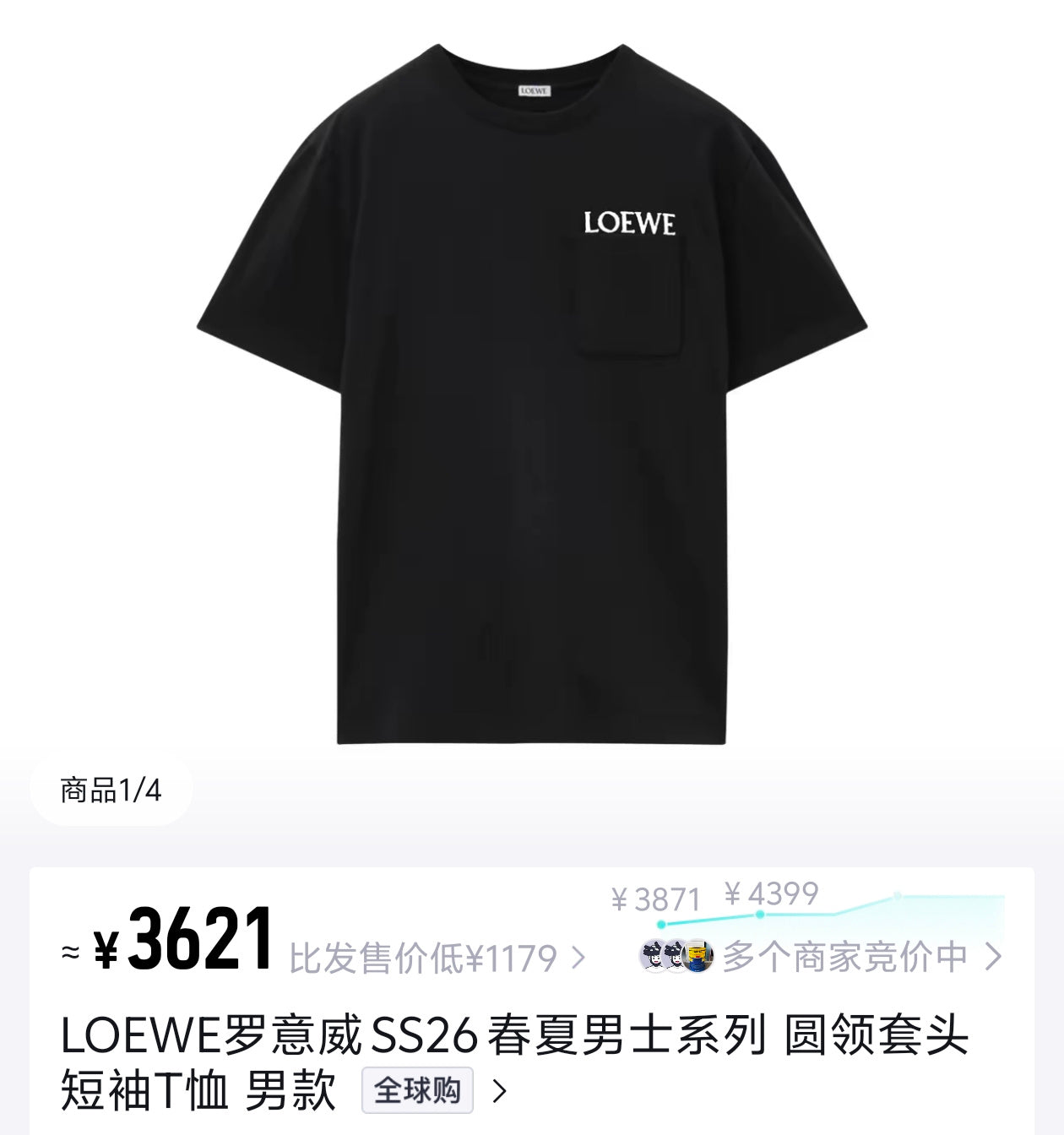The image size is (1064, 1135).
Task: Tap the 商品1/4 image page indicator
Action: point(111,790)
